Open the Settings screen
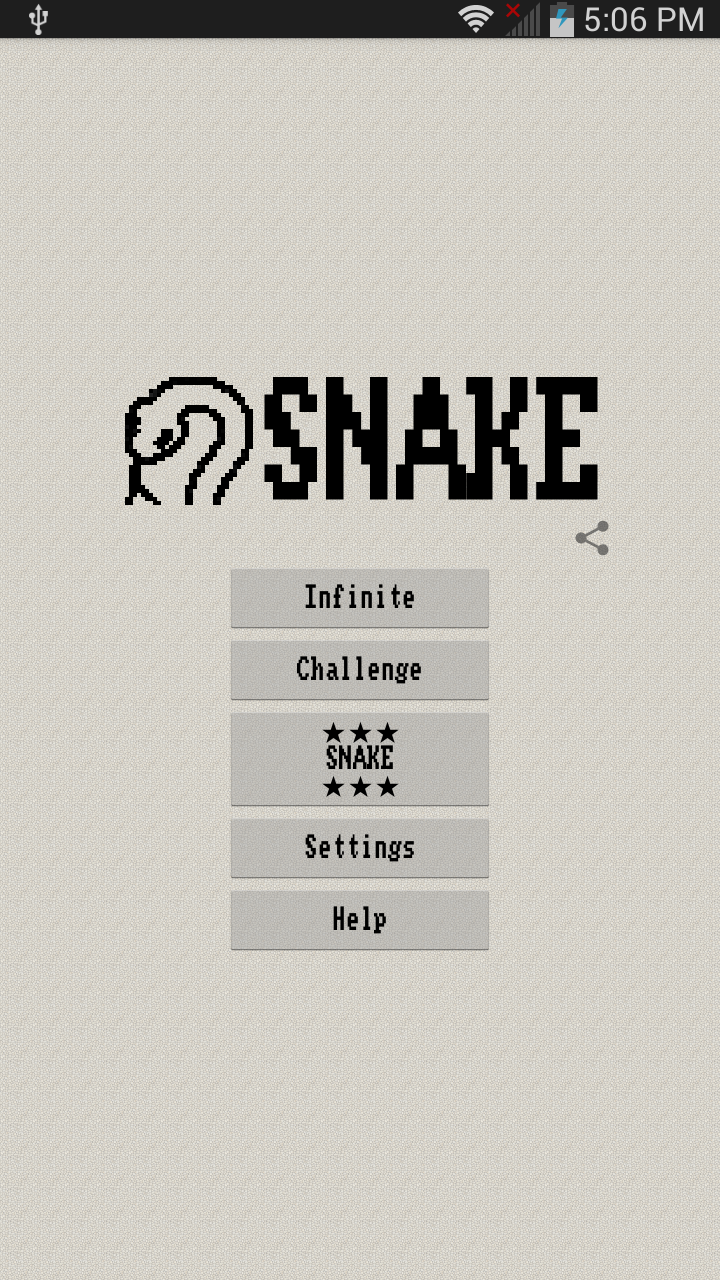This screenshot has height=1280, width=720. coord(359,848)
